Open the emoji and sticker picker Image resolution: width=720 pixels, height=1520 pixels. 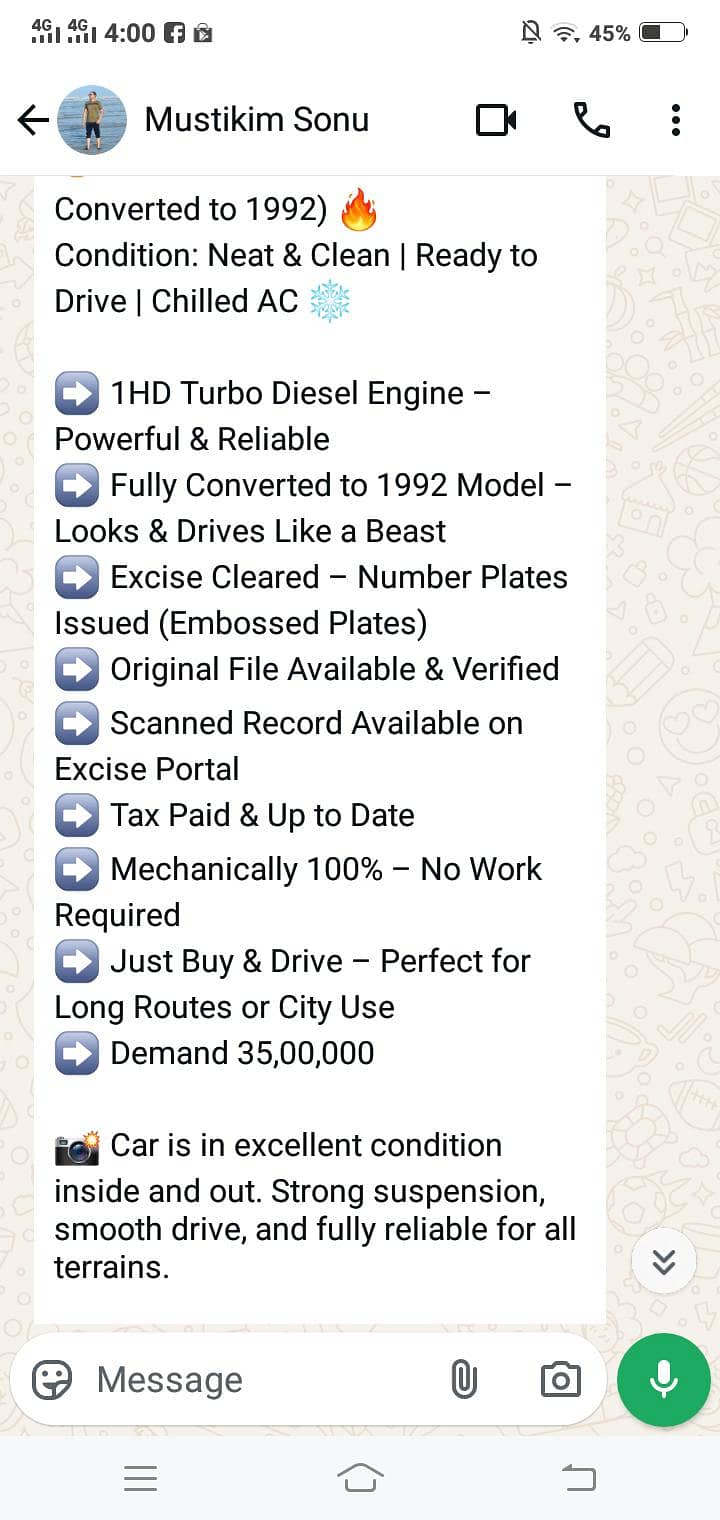coord(52,1380)
